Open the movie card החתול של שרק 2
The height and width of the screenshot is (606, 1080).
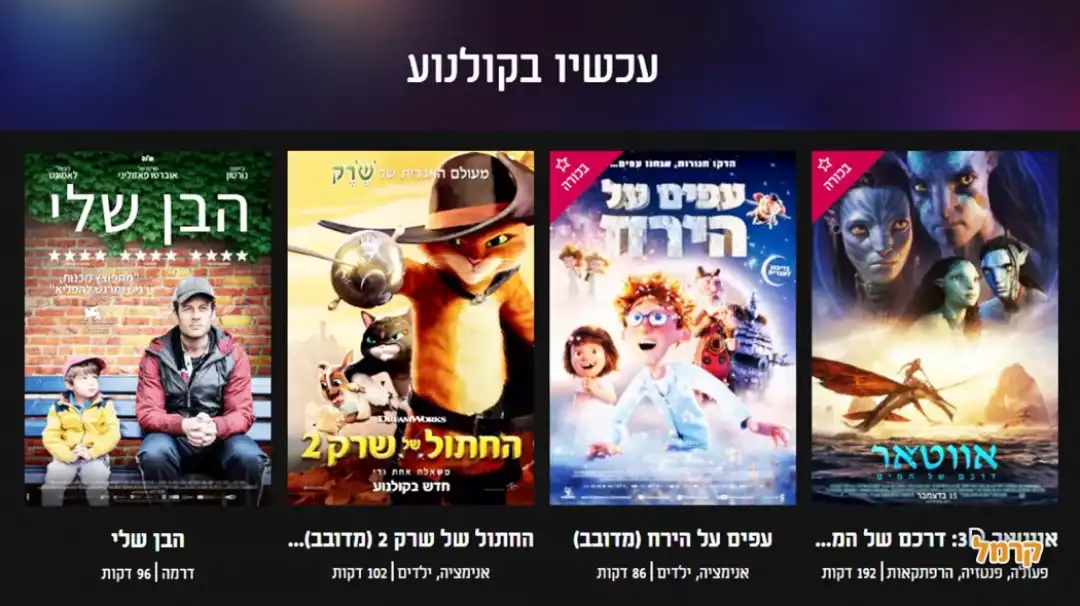pyautogui.click(x=410, y=328)
